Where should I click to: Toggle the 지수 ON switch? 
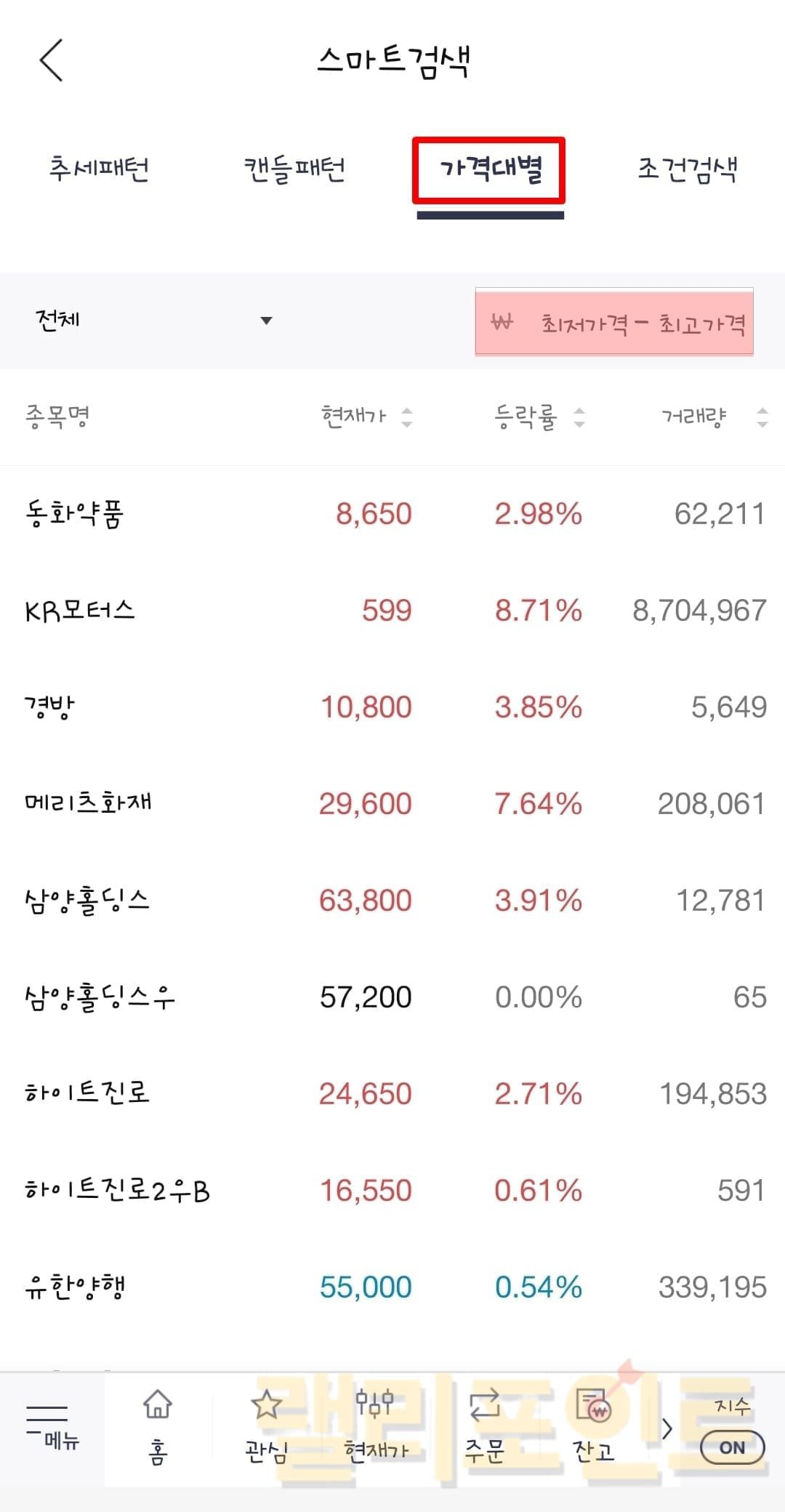click(732, 1447)
